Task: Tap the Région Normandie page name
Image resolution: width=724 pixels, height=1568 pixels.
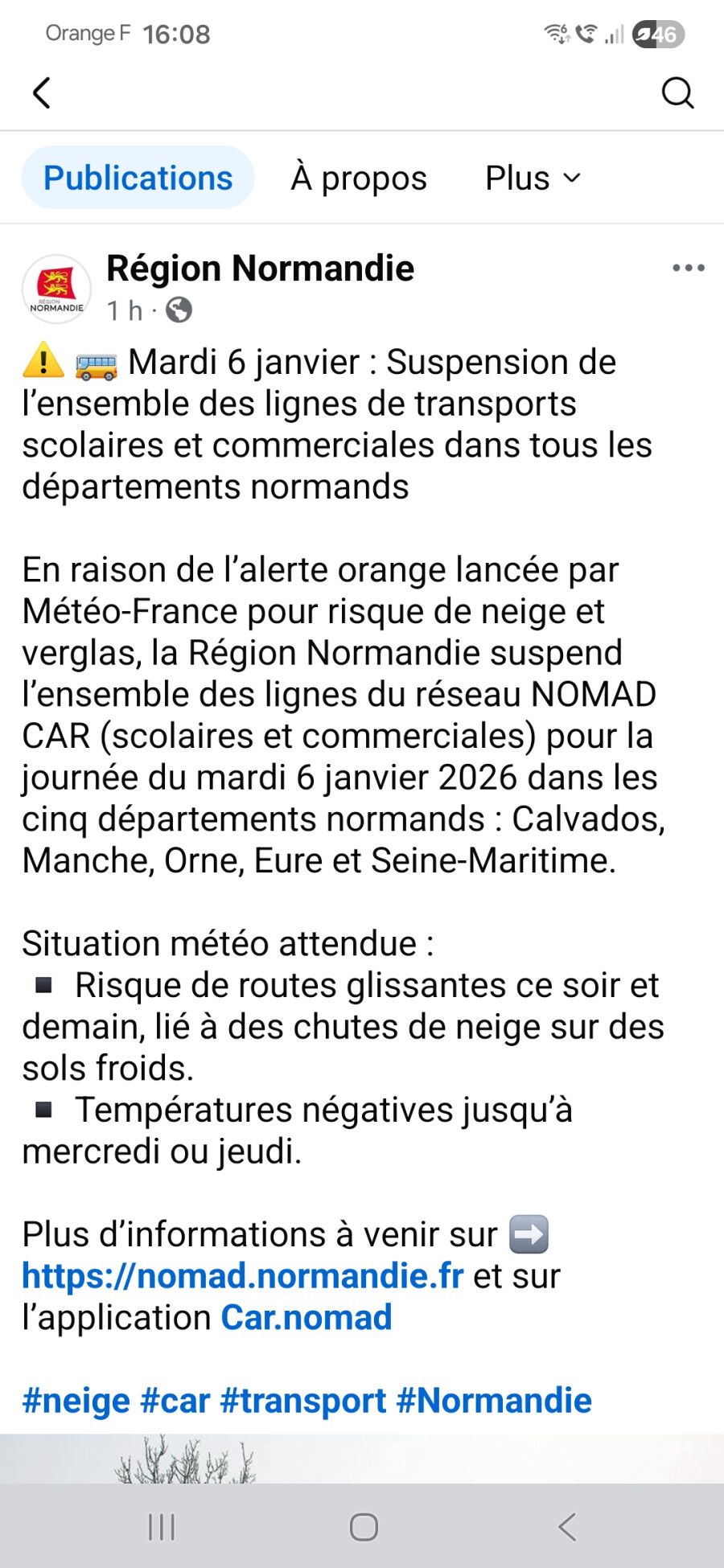Action: pos(260,268)
